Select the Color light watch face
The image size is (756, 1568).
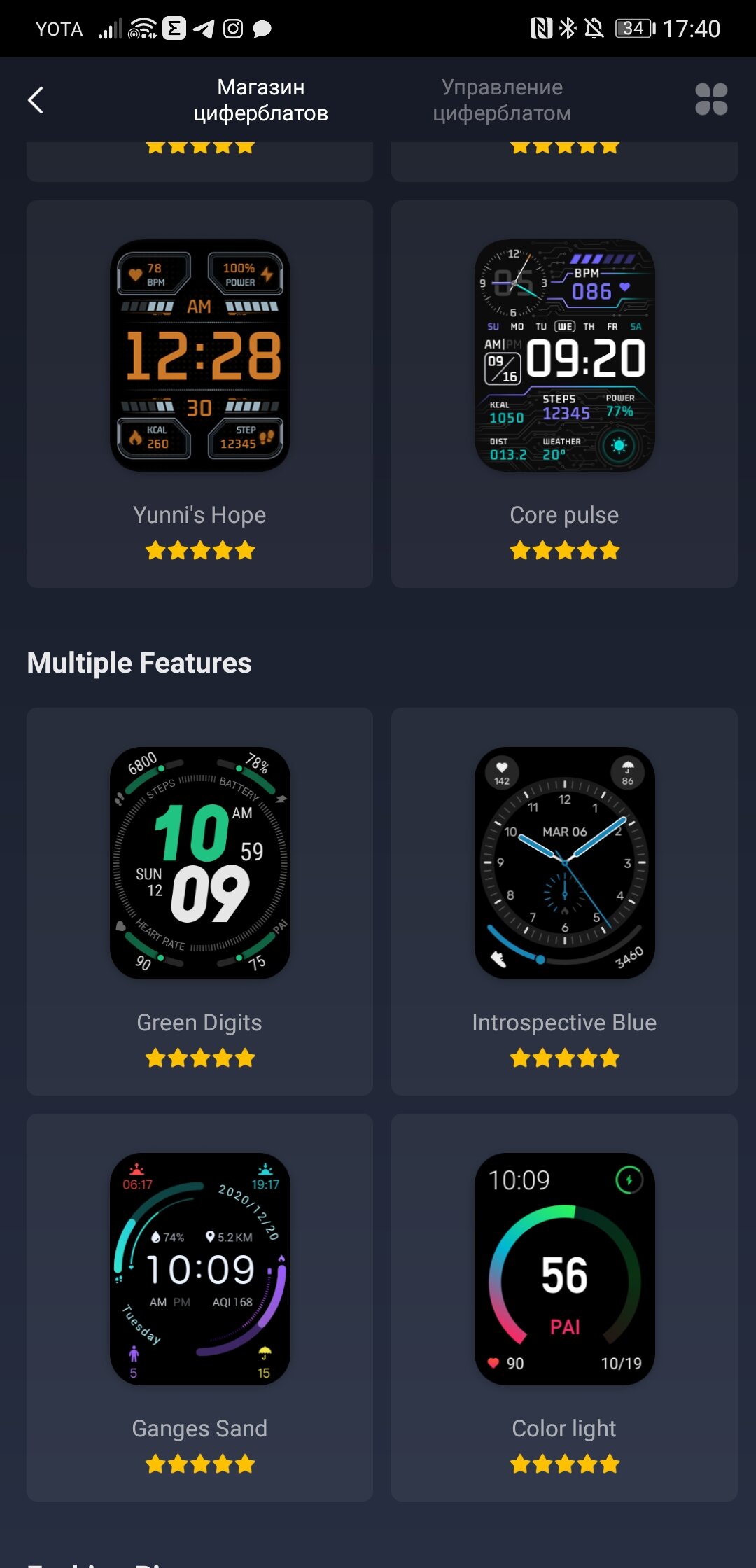tap(564, 1308)
